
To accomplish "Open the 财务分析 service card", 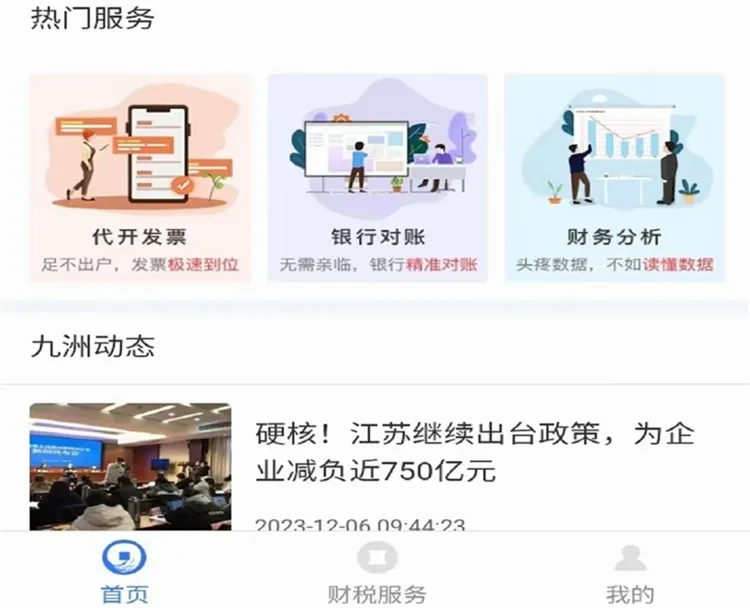I will tap(614, 178).
